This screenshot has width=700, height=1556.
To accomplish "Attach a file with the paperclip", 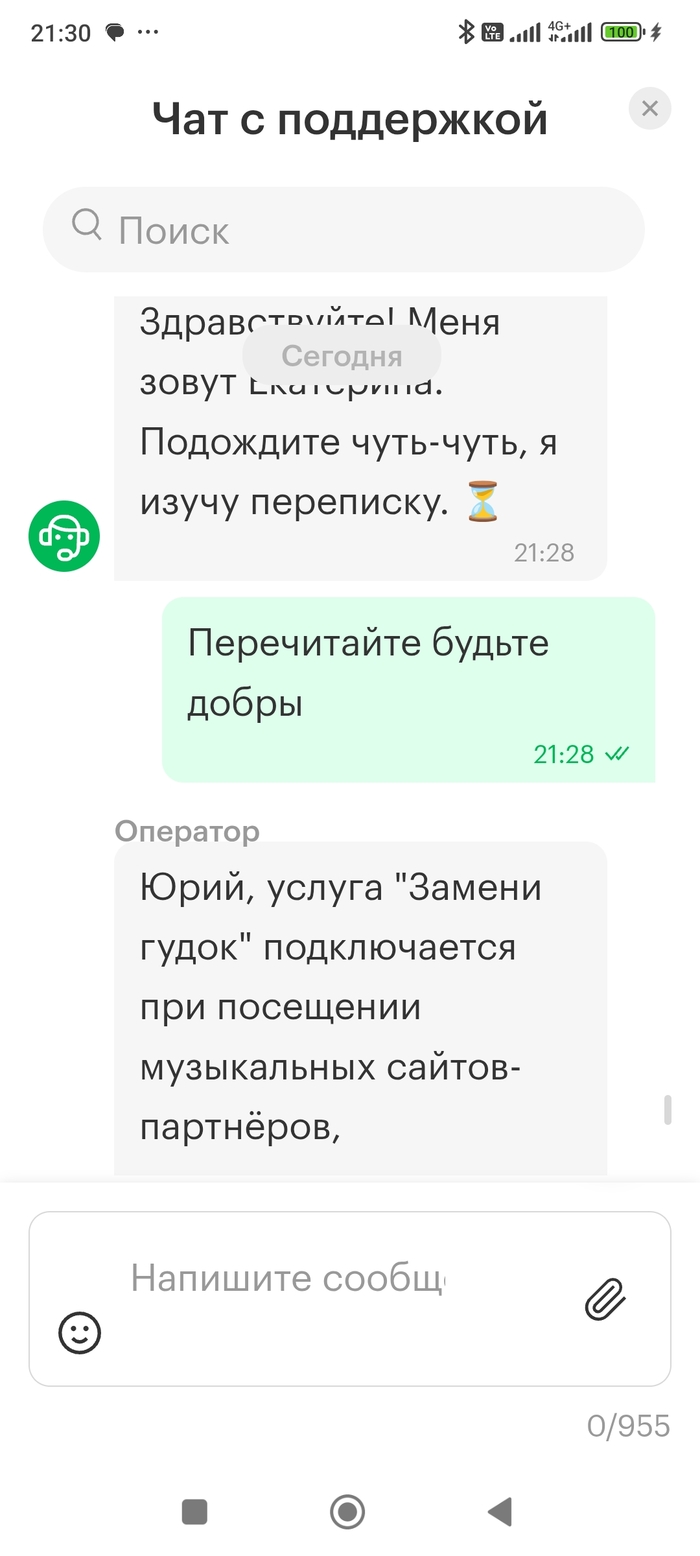I will click(605, 1299).
